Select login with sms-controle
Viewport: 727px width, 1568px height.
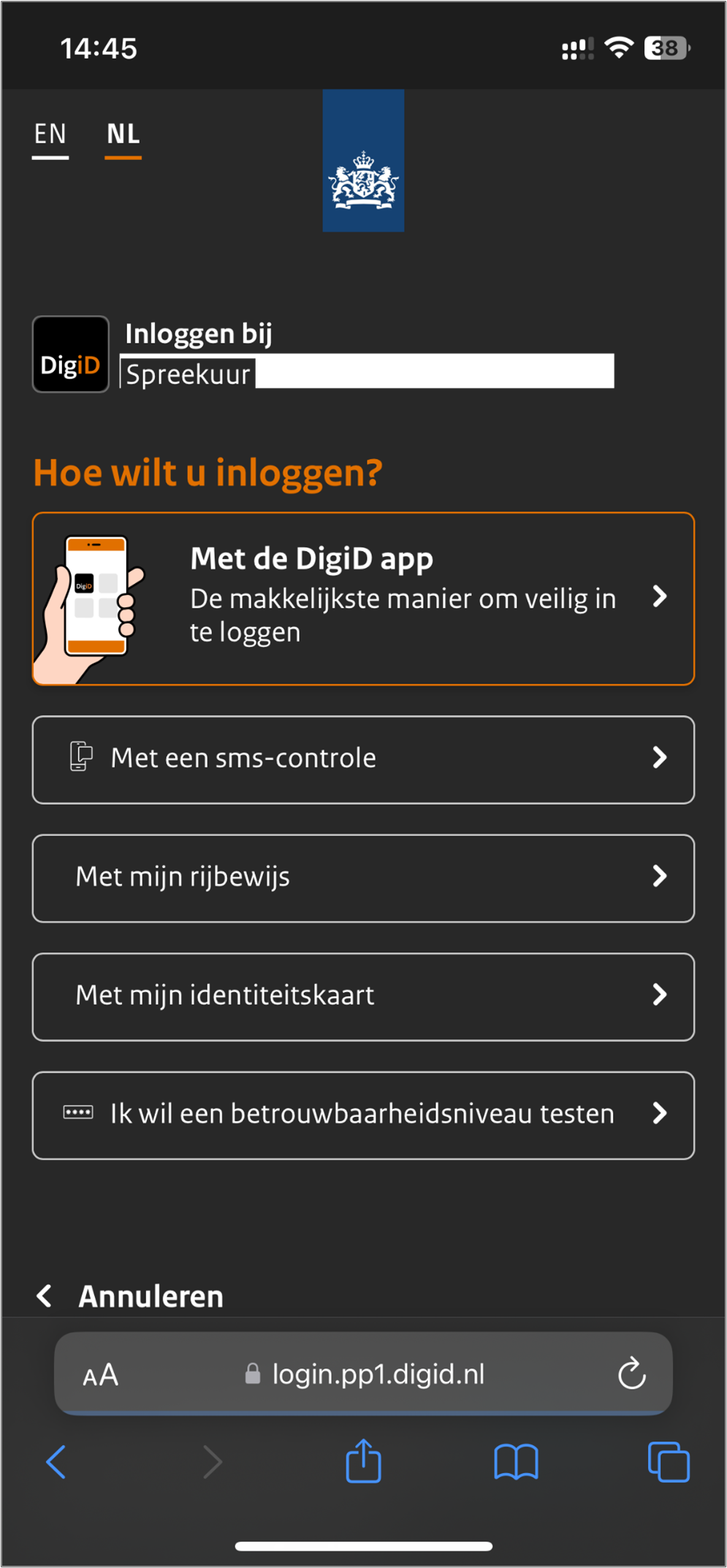click(x=363, y=760)
